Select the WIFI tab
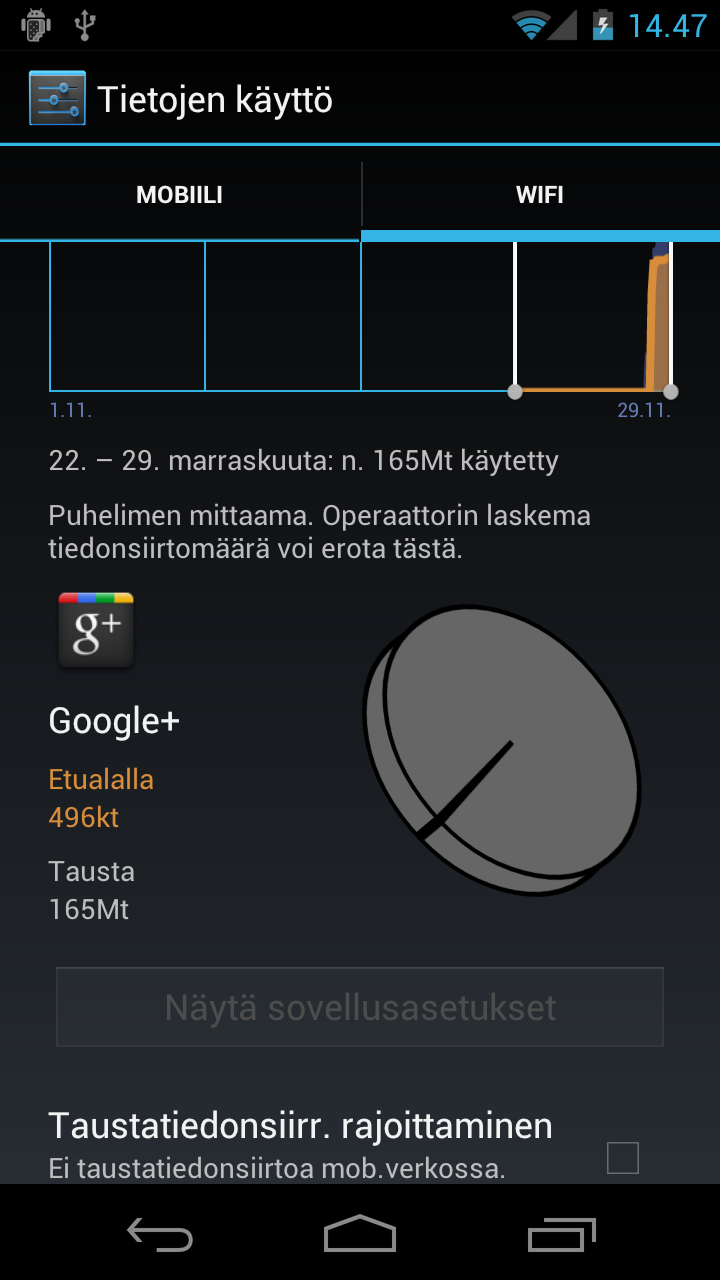This screenshot has width=720, height=1280. pyautogui.click(x=540, y=195)
